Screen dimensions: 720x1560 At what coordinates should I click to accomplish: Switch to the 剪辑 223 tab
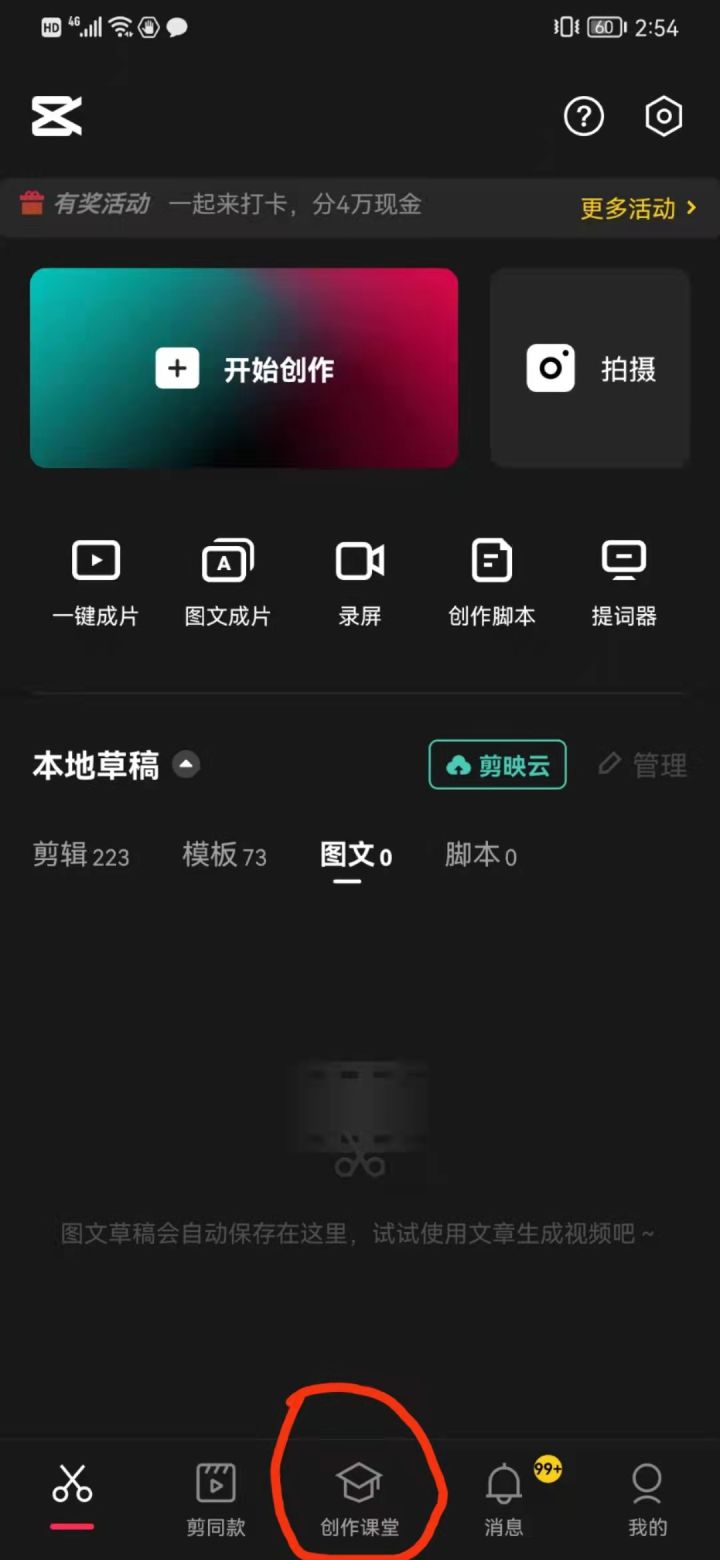(x=81, y=856)
